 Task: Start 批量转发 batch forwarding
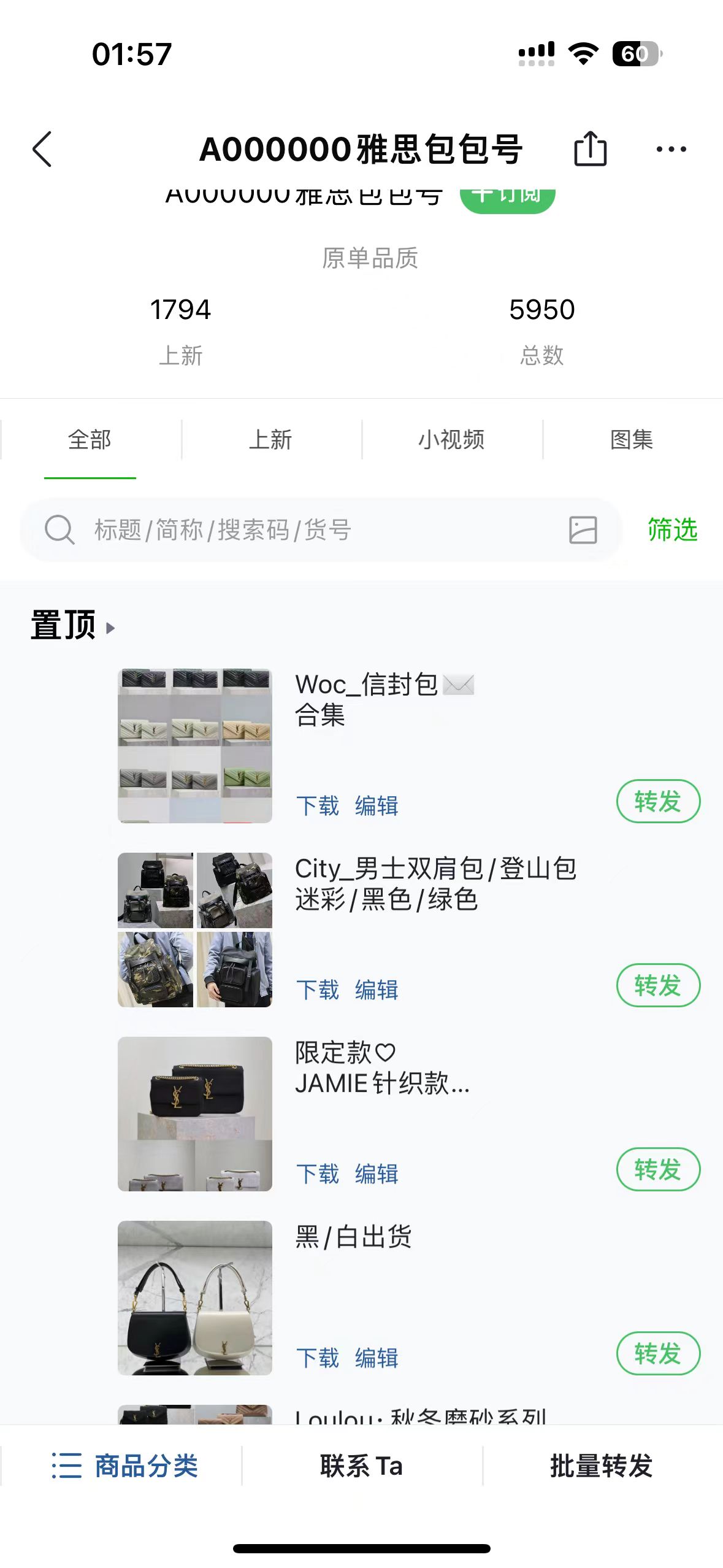point(601,1466)
